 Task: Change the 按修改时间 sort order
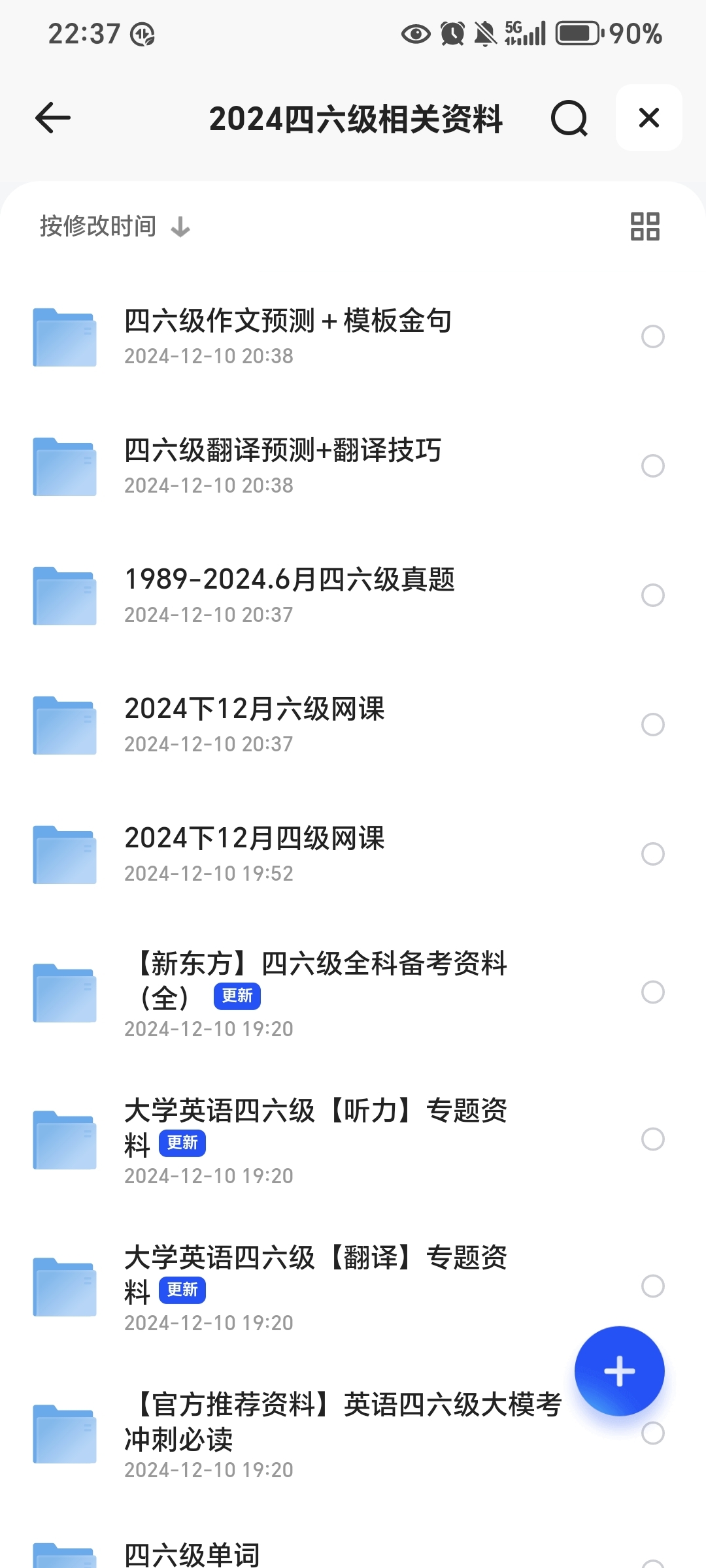pos(114,227)
